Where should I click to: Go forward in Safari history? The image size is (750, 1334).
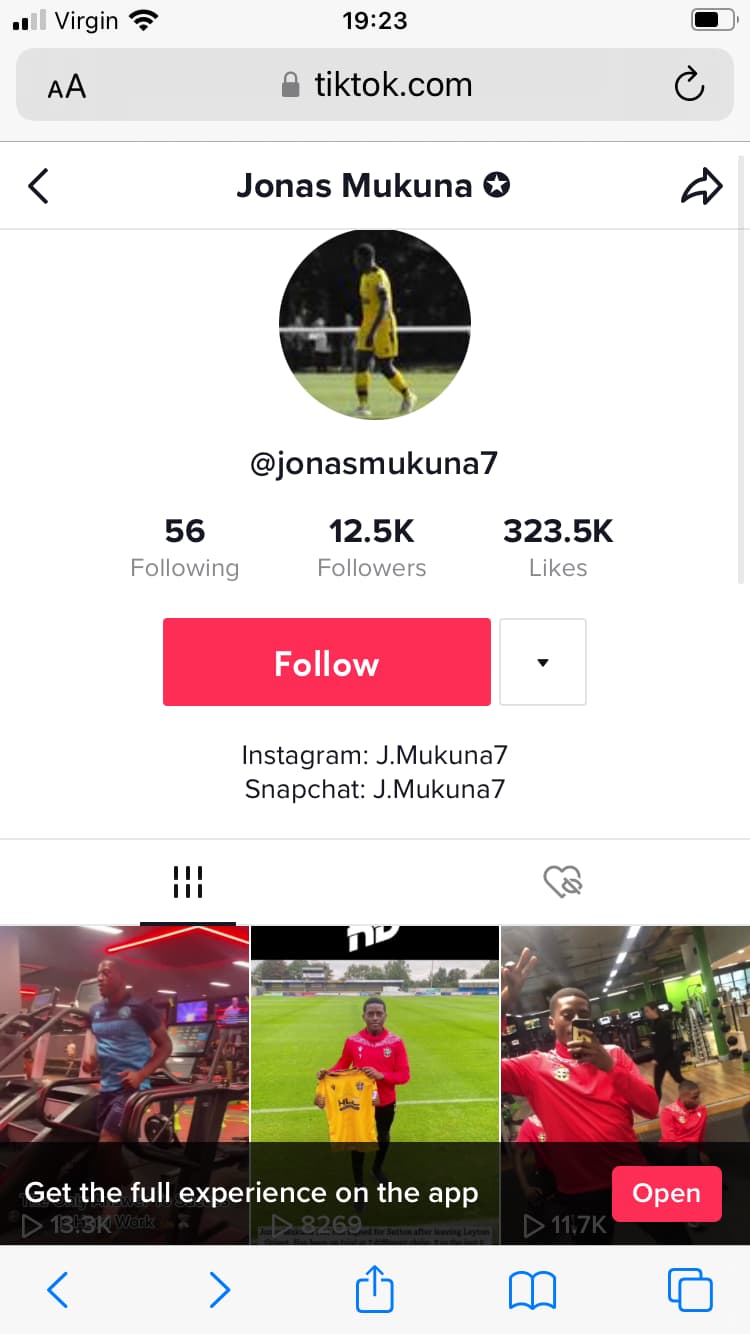[x=219, y=1290]
